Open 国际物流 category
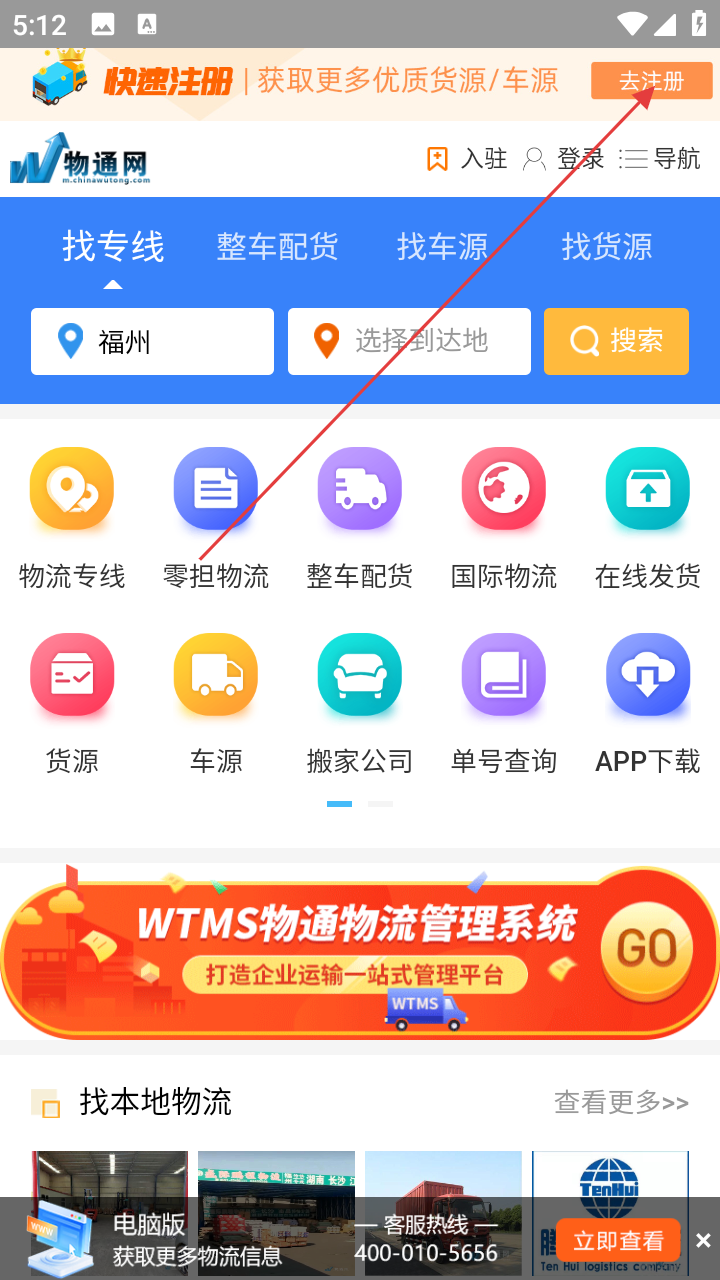720x1280 pixels. click(x=504, y=517)
